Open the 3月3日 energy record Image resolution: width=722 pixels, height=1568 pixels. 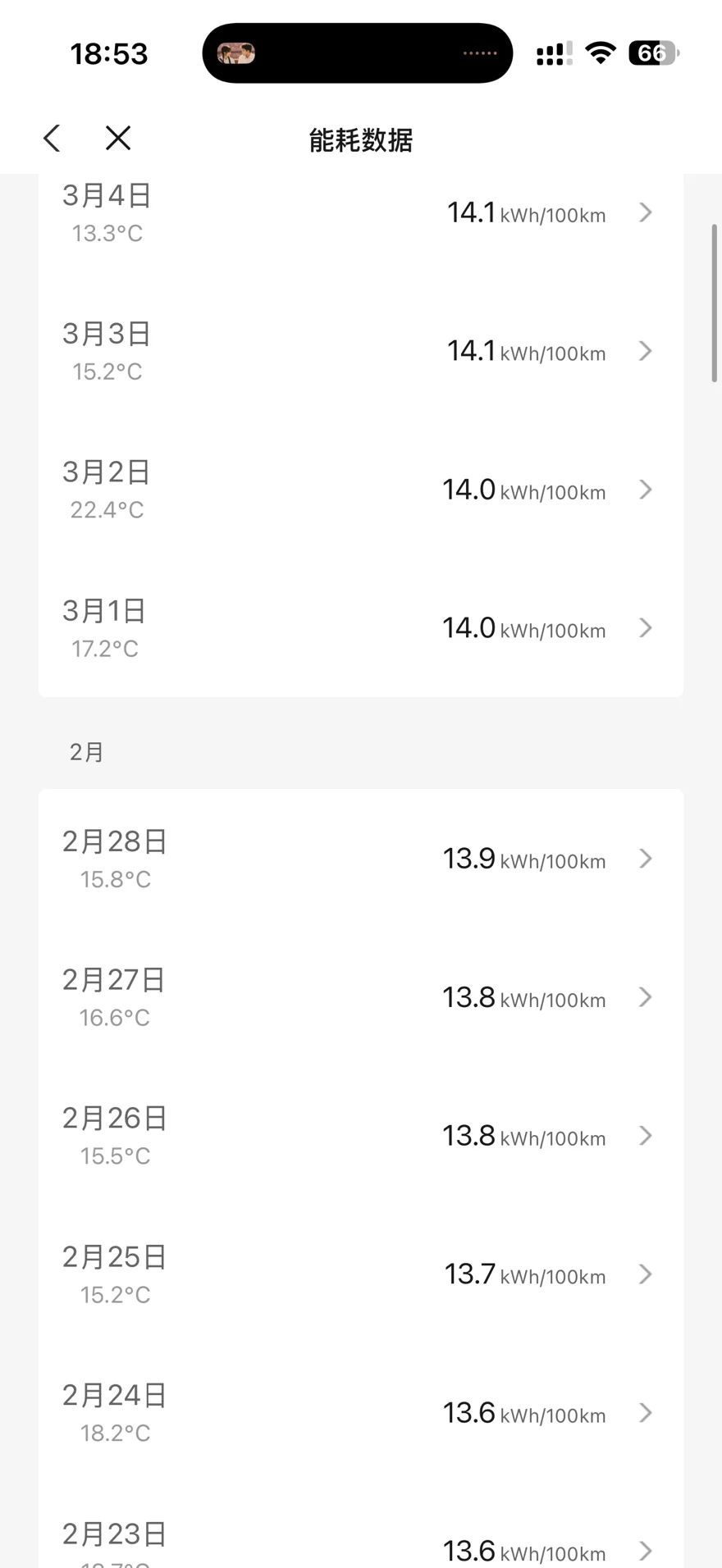(x=361, y=352)
